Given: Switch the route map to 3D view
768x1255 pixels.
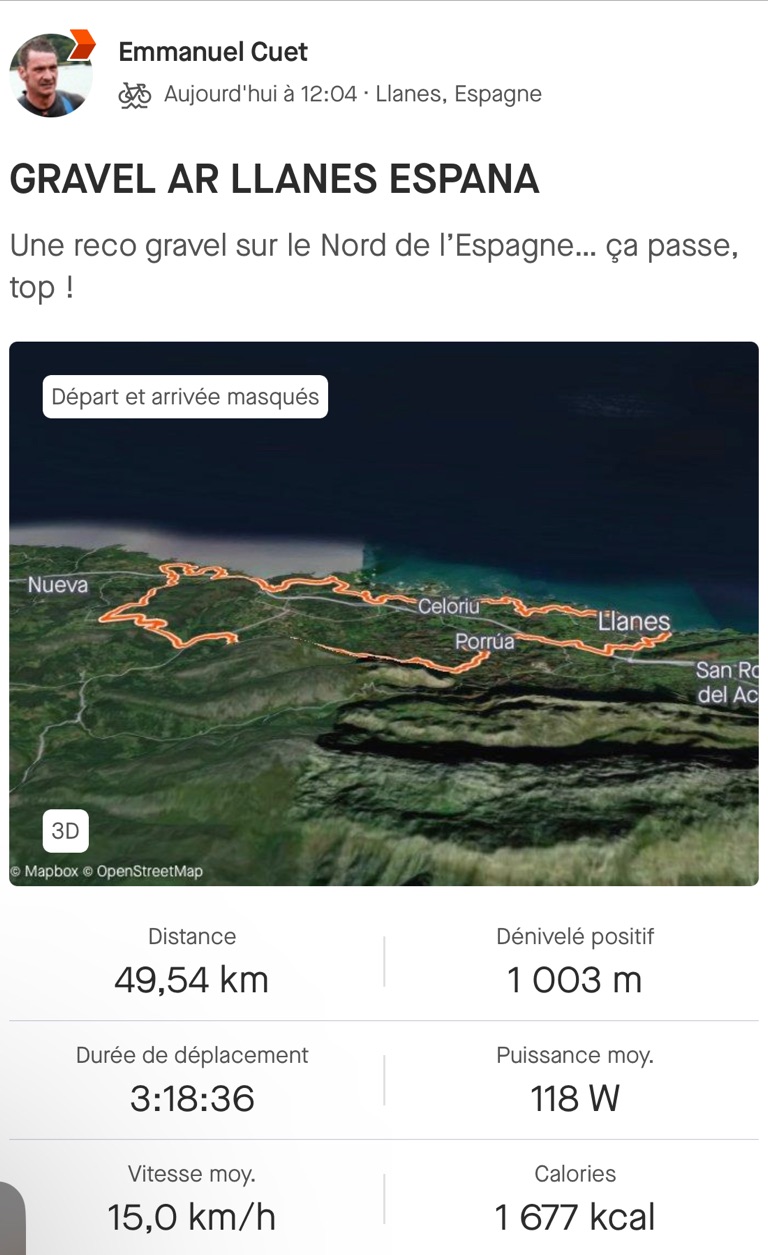Looking at the screenshot, I should point(65,831).
